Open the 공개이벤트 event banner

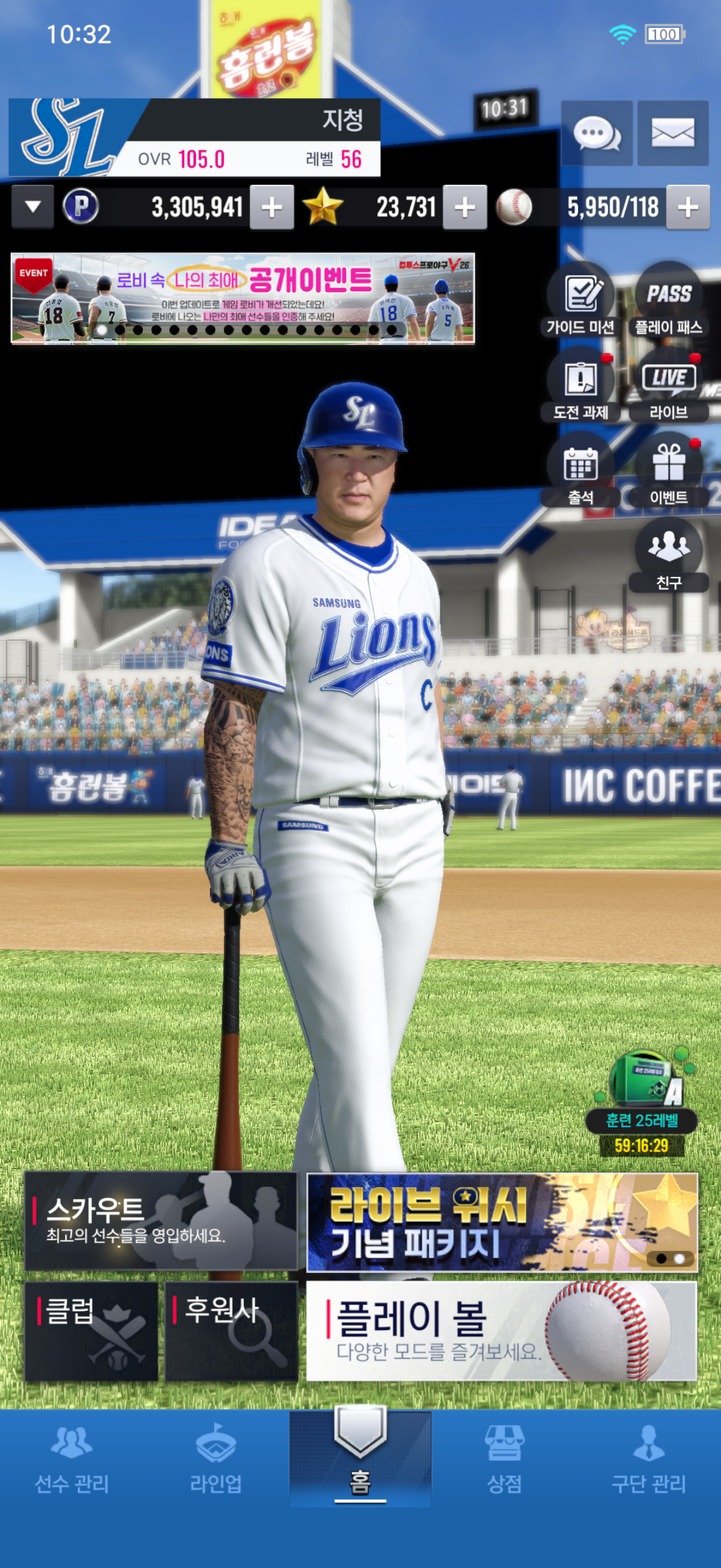(x=243, y=299)
